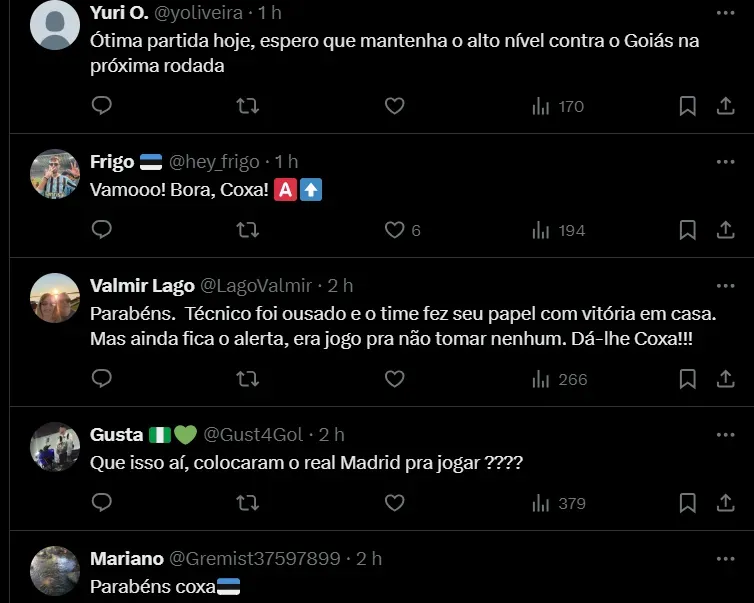
Task: Like Gusta's tweet about Real Madrid
Action: tap(394, 503)
